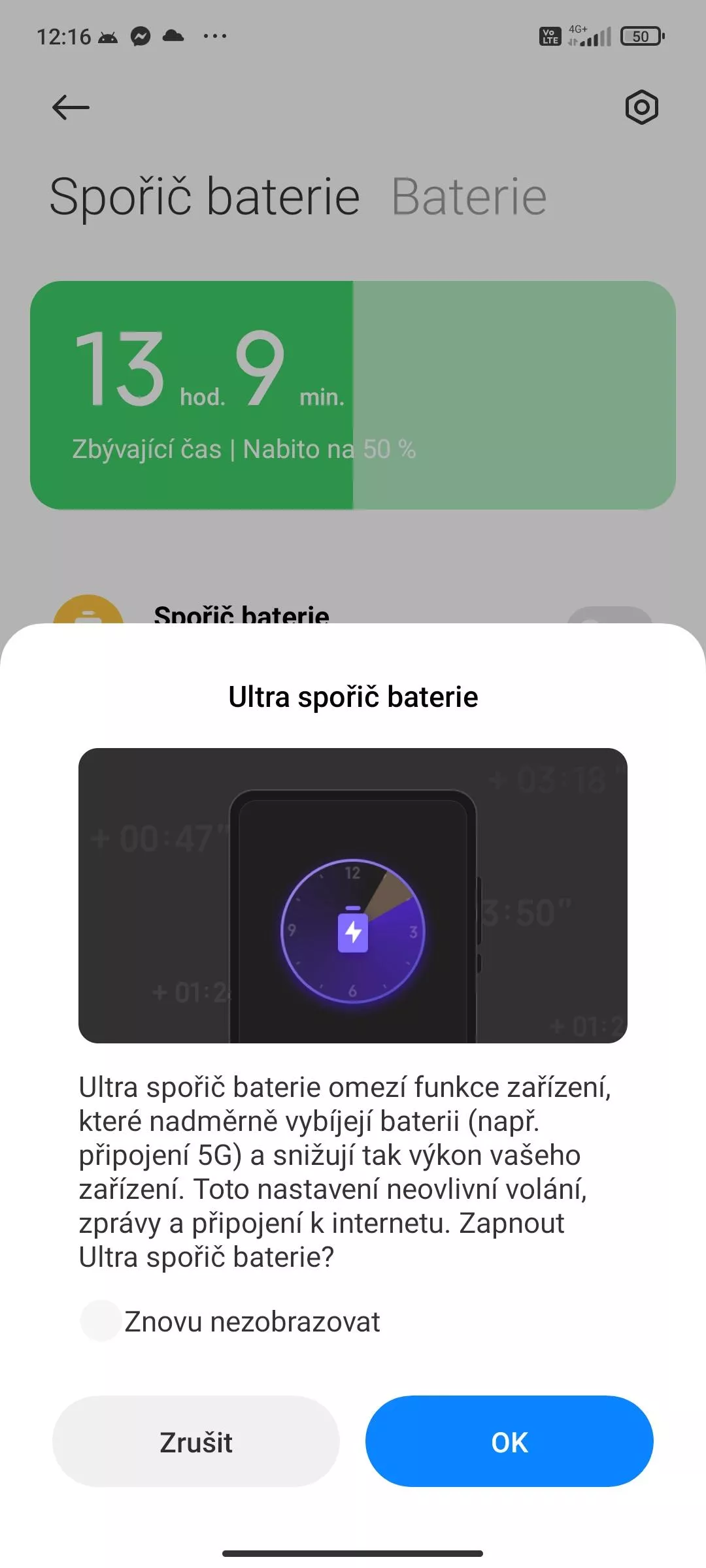Confirm enabling Ultra battery saver with OK

509,1441
